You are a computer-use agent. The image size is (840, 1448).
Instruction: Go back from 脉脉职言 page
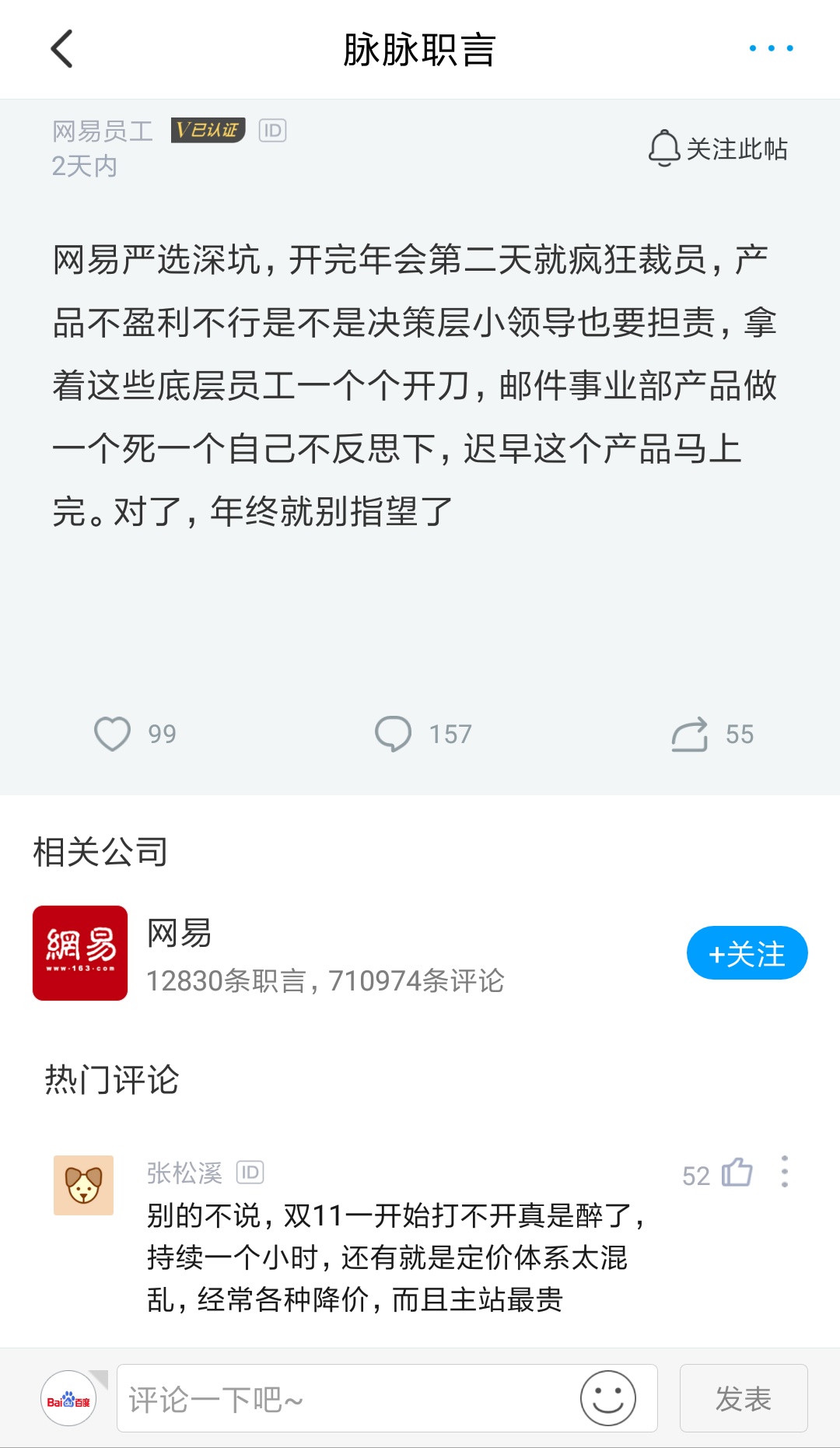click(x=62, y=49)
